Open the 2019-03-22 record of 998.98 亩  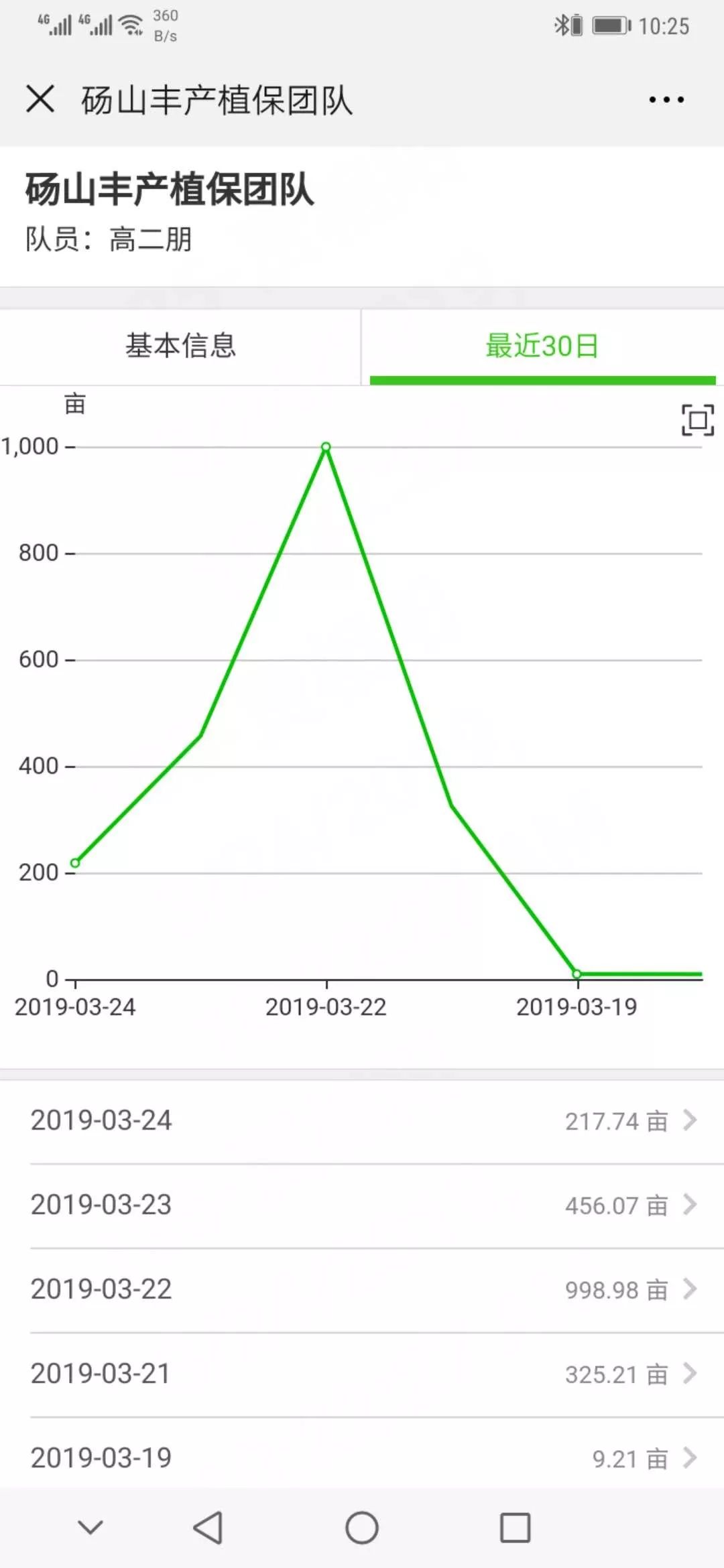(x=362, y=1289)
